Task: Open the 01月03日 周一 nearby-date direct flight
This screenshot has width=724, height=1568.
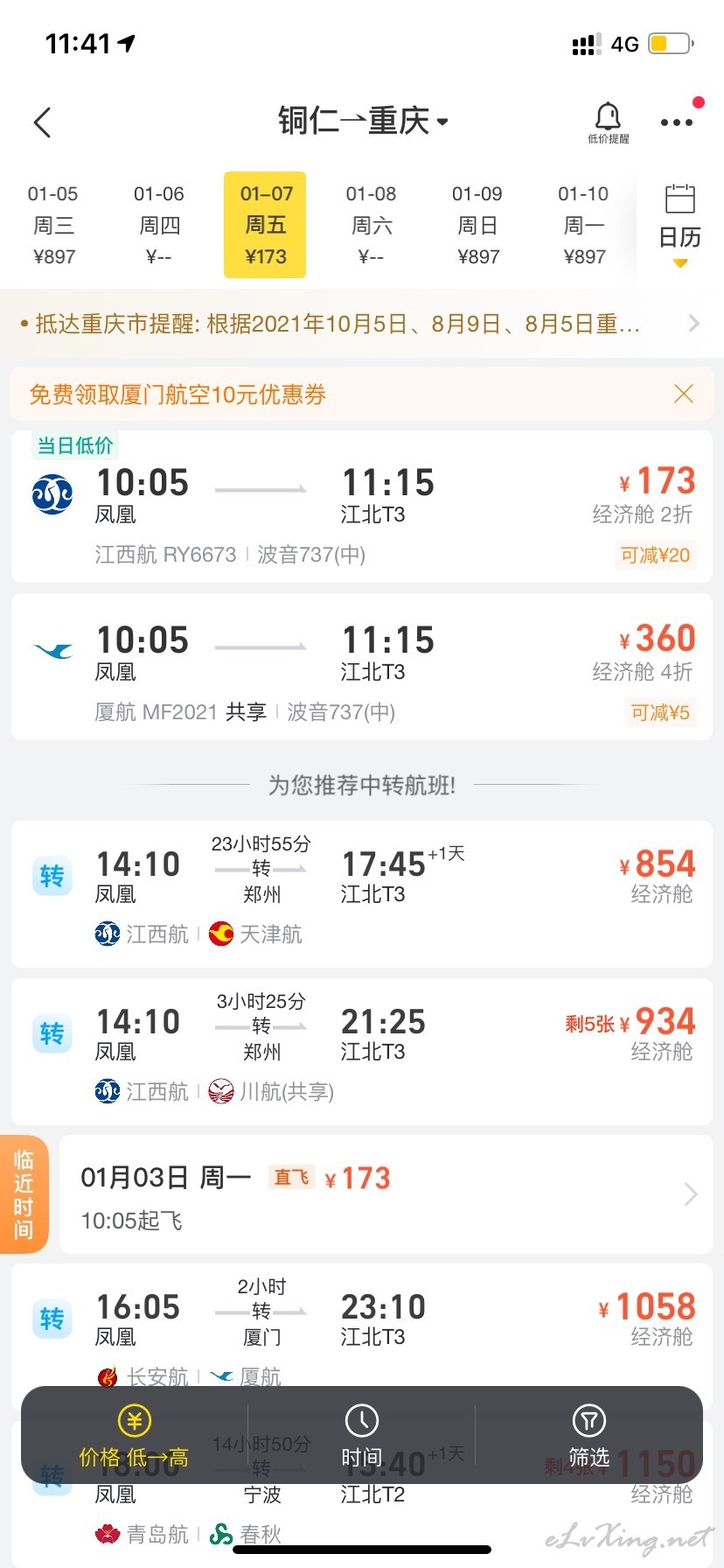Action: click(386, 1194)
